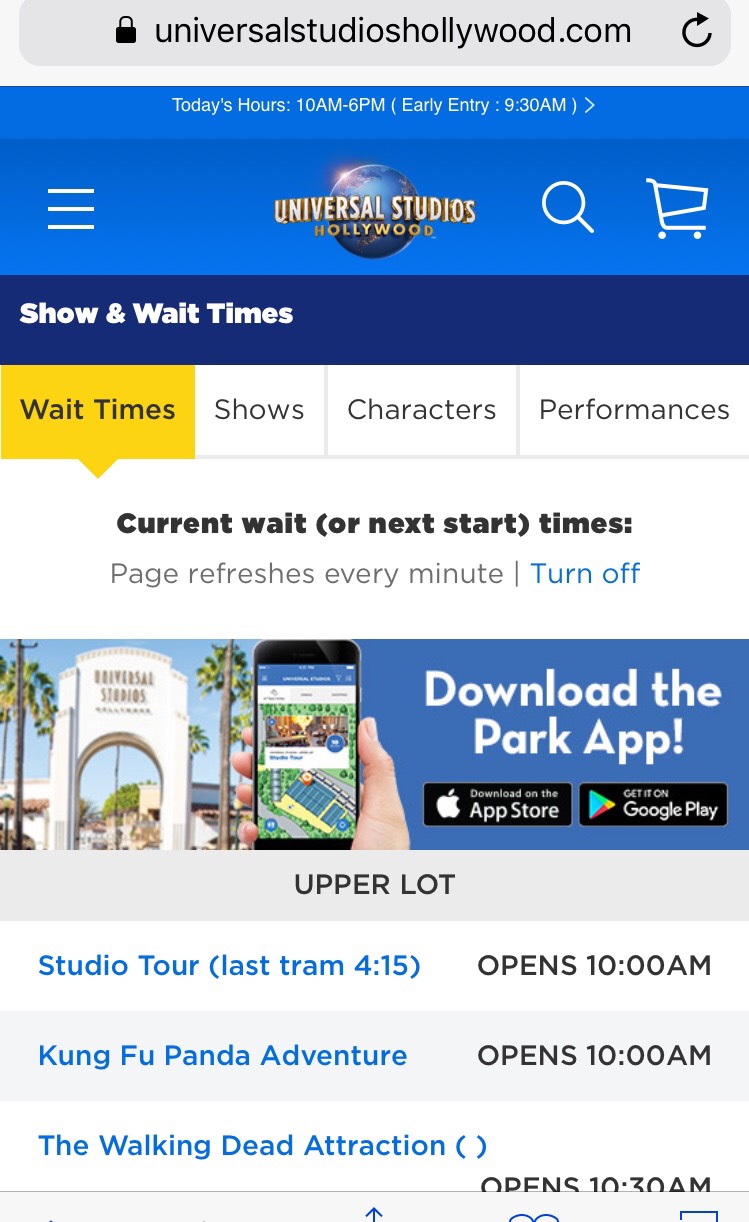This screenshot has height=1222, width=749.
Task: Tap the address bar URL
Action: [x=392, y=32]
